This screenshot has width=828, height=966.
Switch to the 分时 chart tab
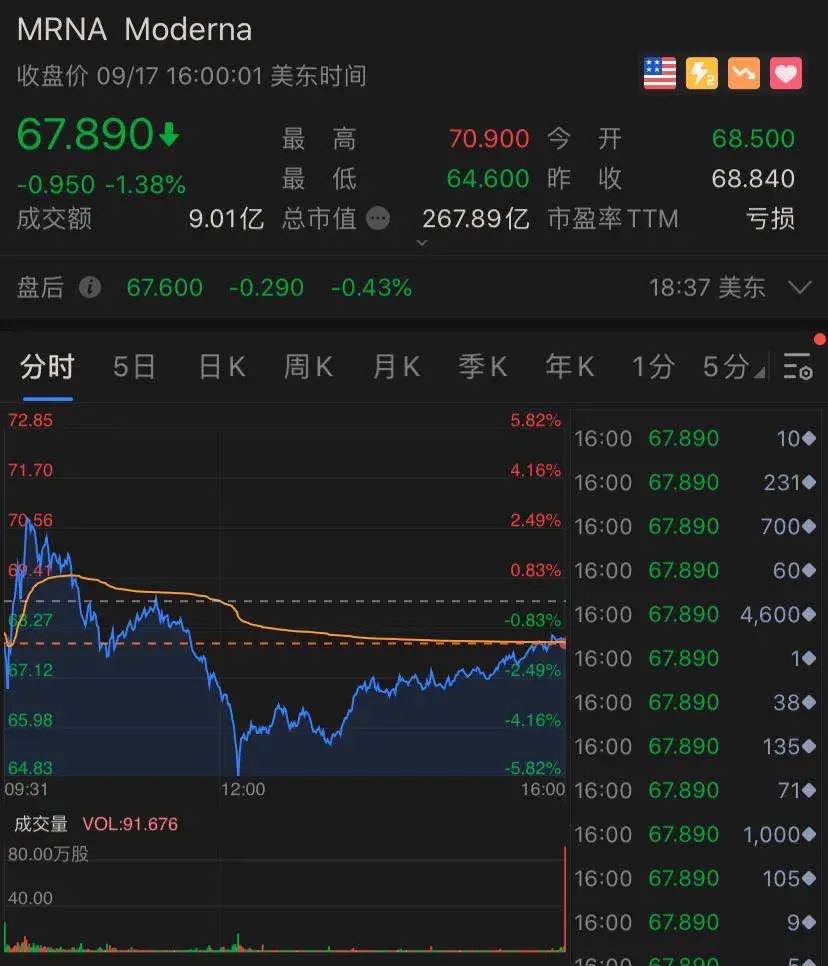(x=47, y=367)
